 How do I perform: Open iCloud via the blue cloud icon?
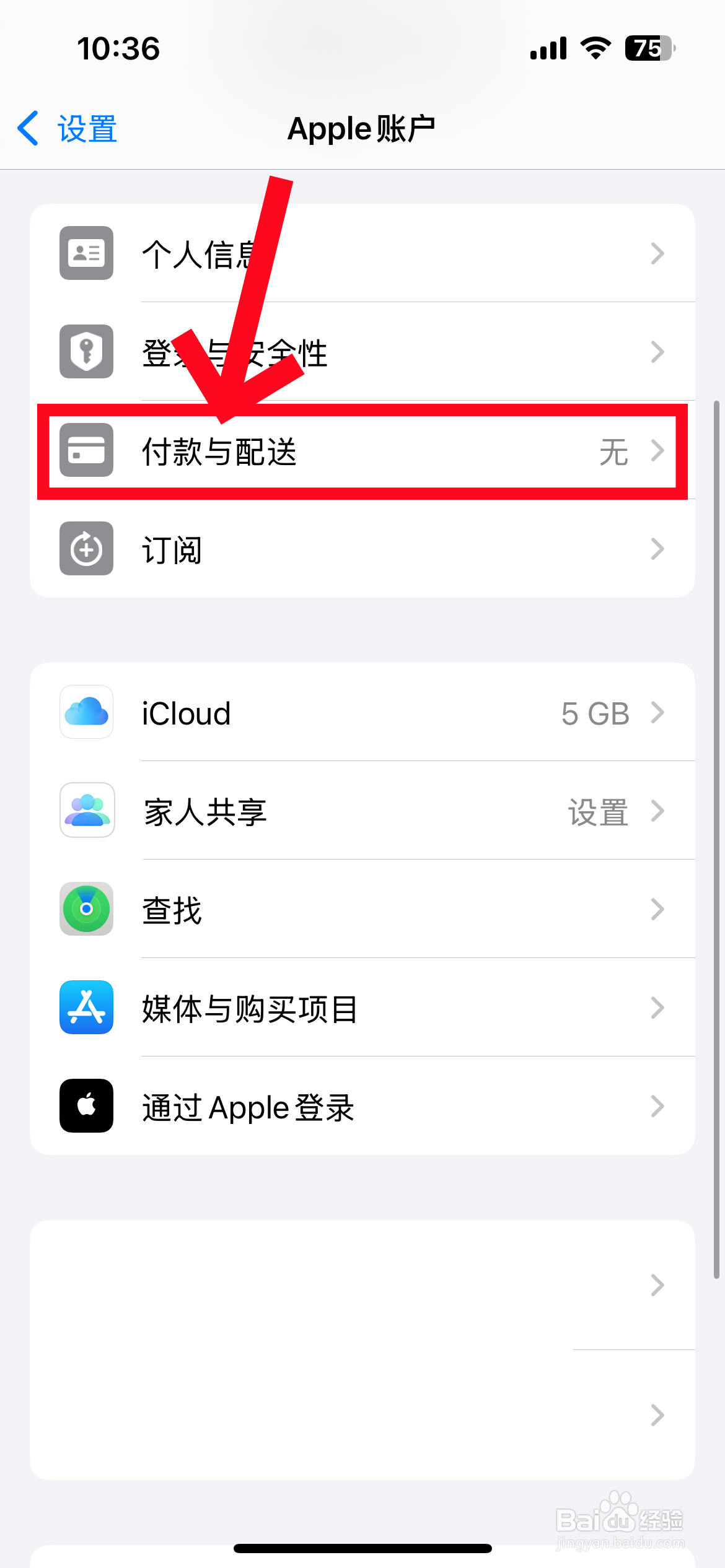[x=86, y=712]
